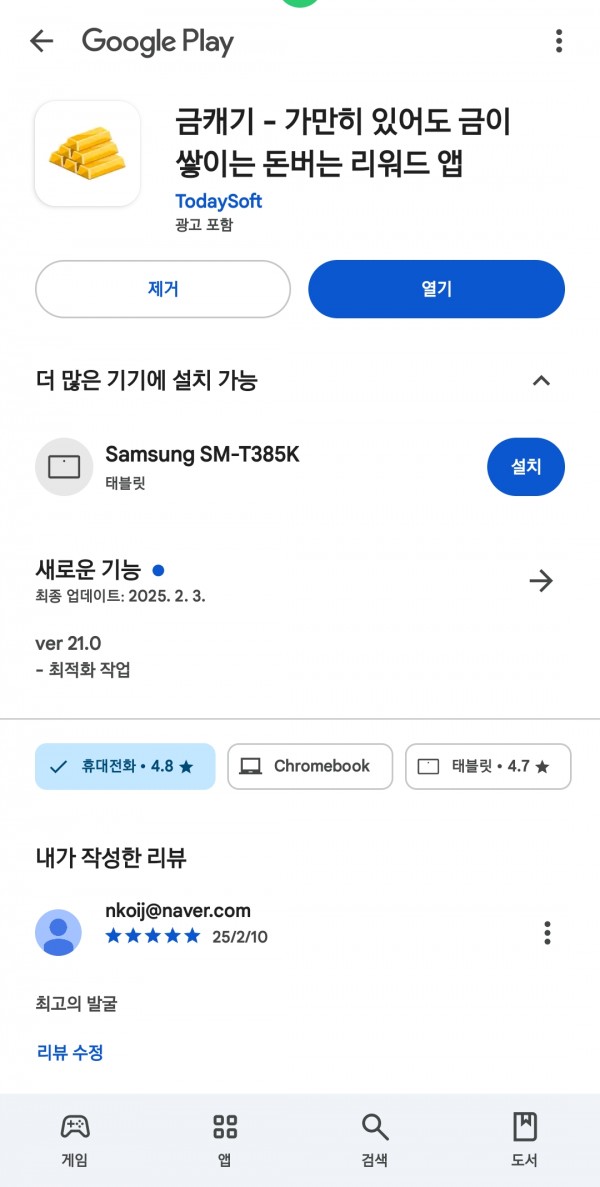Collapse the 더 많은 기기에 설치 가능 section
The height and width of the screenshot is (1187, 600).
[x=541, y=381]
